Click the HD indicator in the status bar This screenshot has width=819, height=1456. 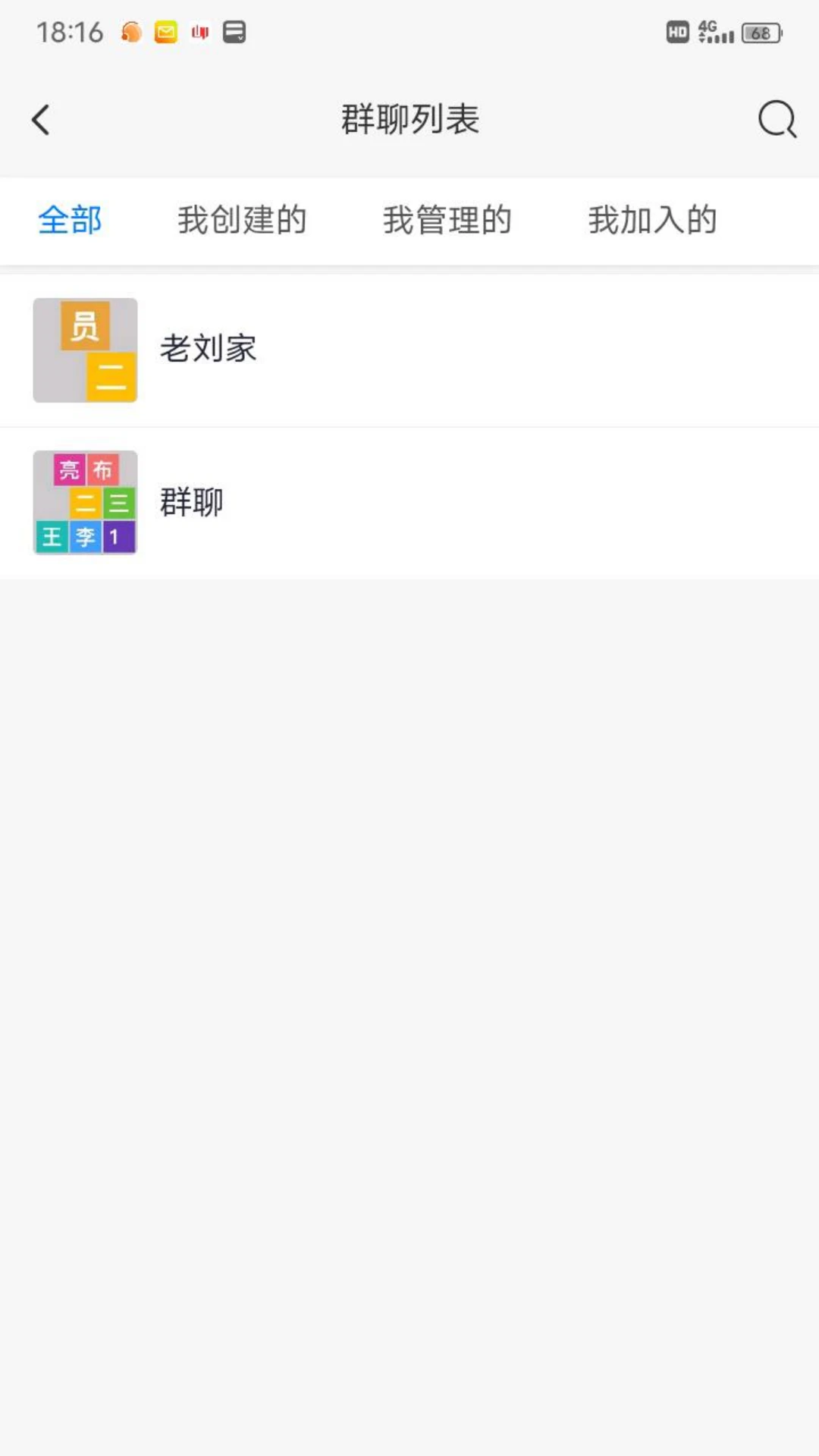[677, 32]
